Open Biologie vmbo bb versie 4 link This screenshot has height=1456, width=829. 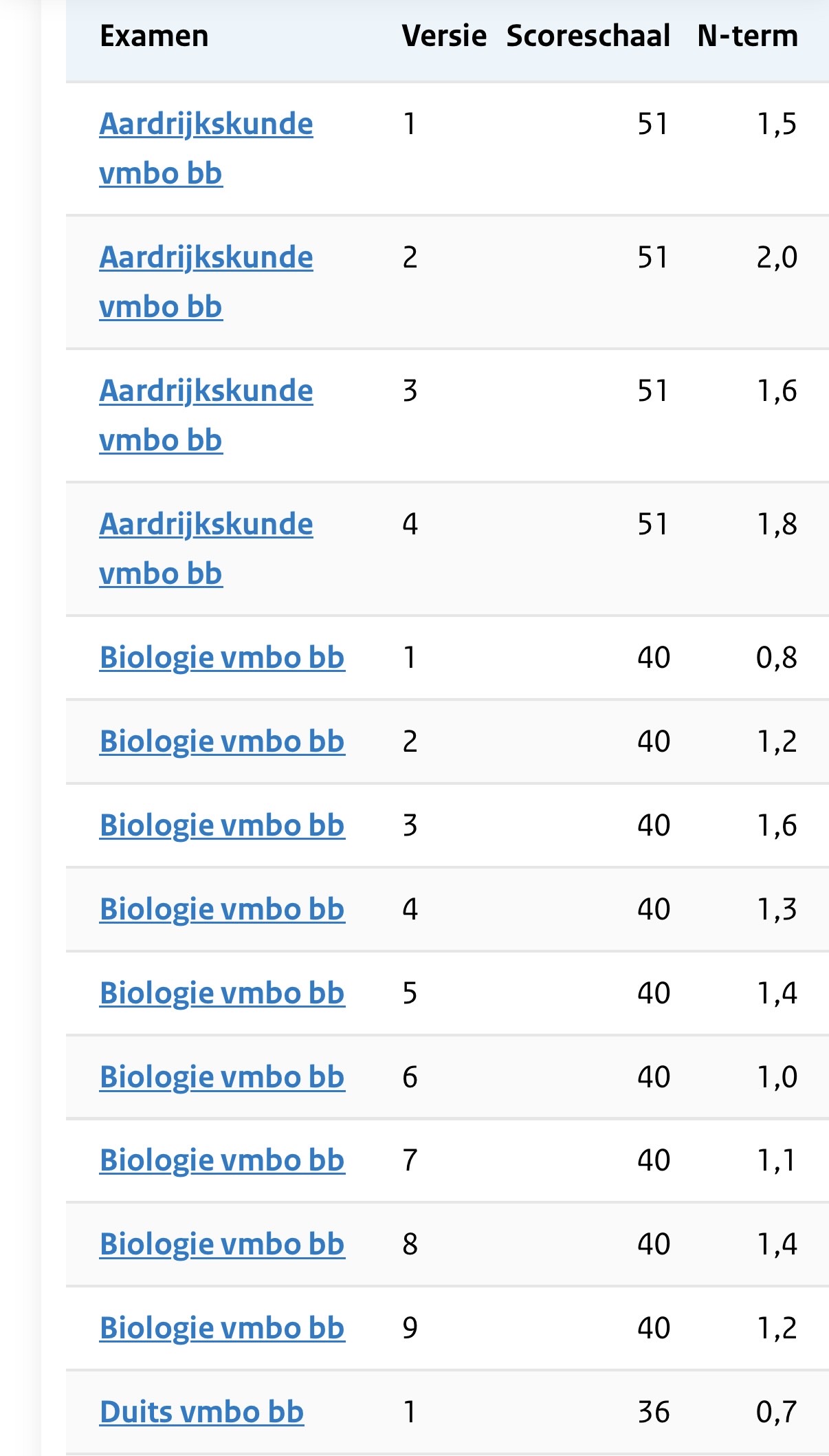click(x=221, y=909)
